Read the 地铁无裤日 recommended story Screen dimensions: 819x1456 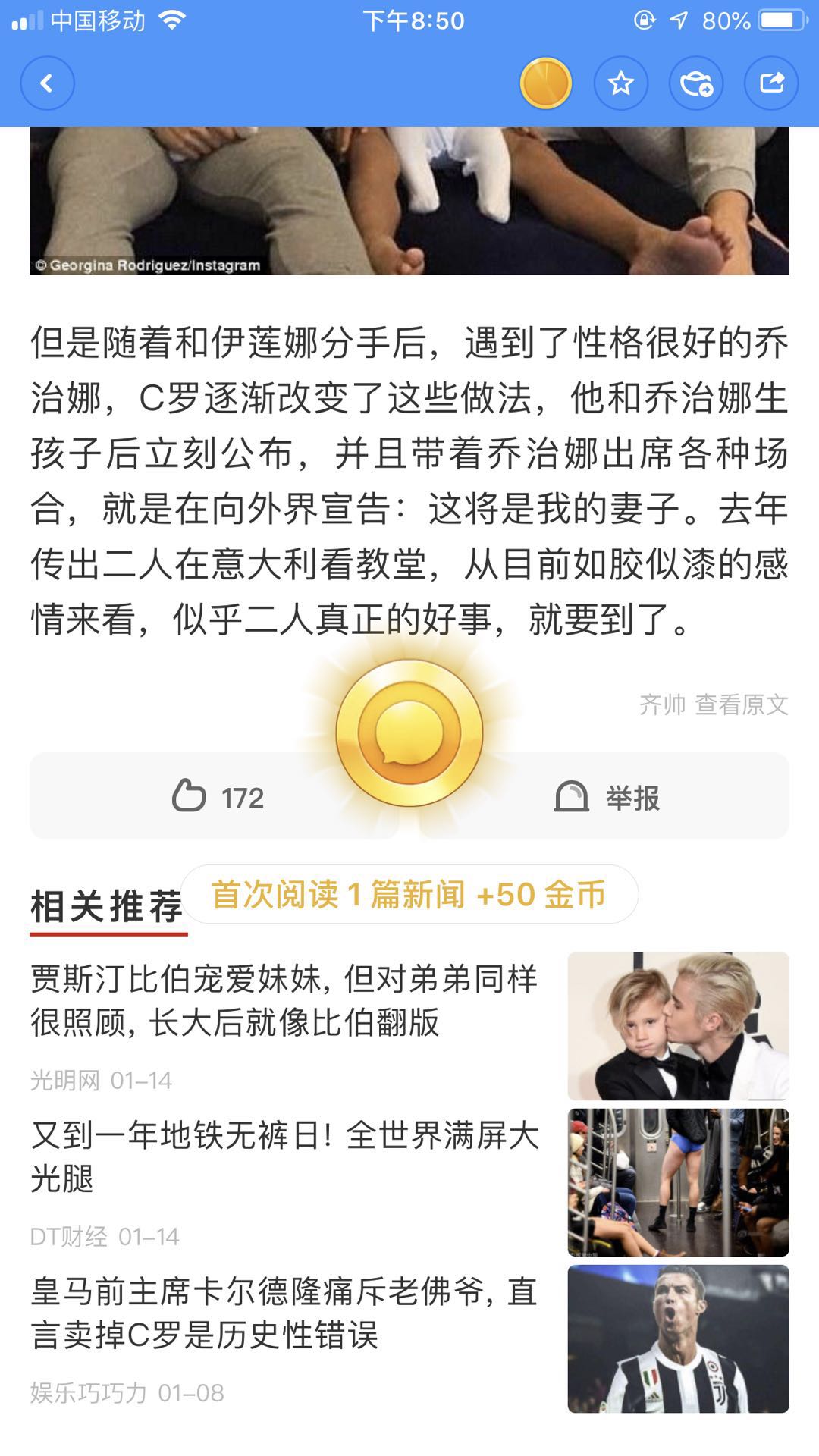click(284, 1156)
